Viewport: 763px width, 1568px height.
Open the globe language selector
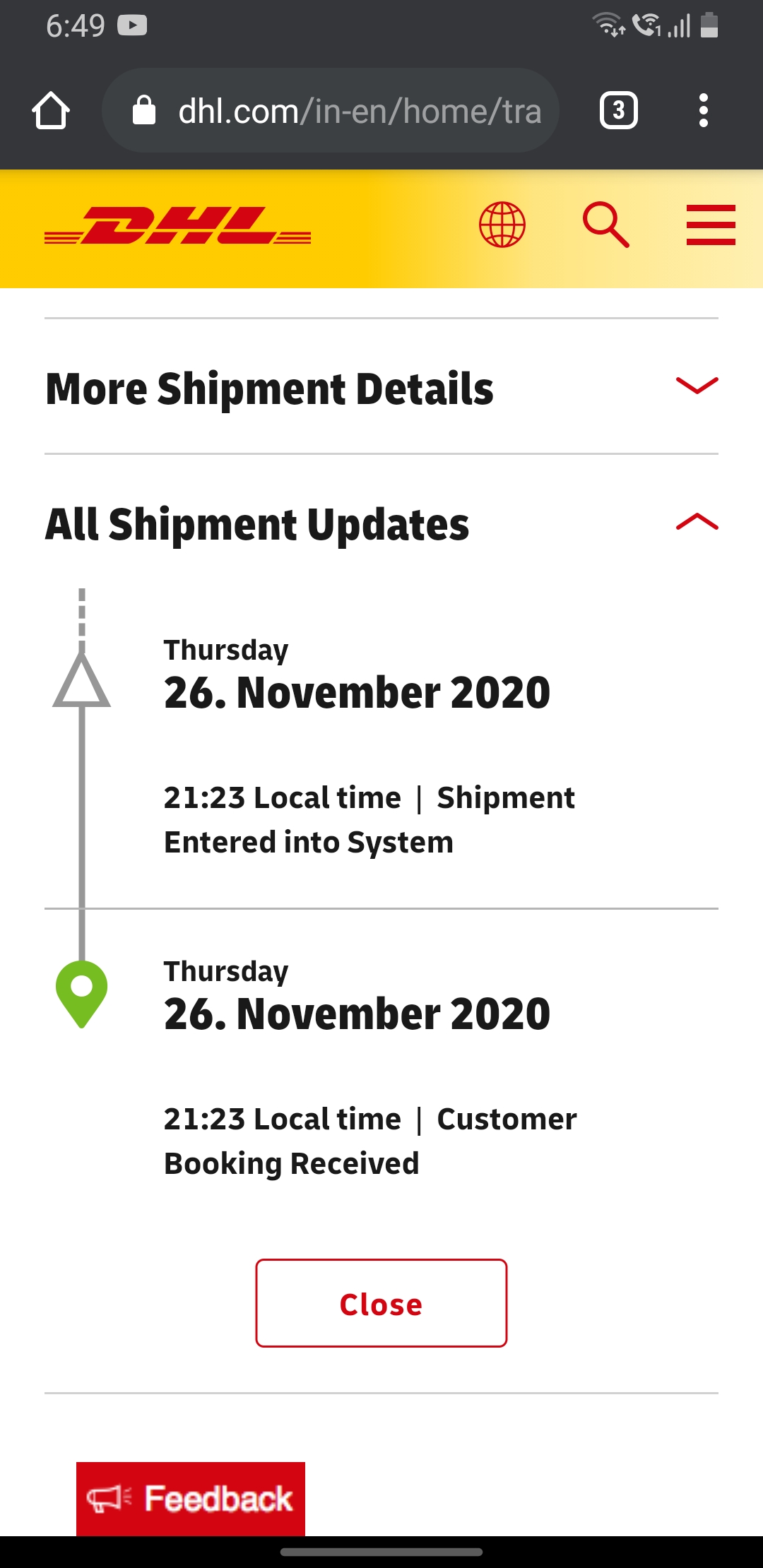tap(502, 225)
